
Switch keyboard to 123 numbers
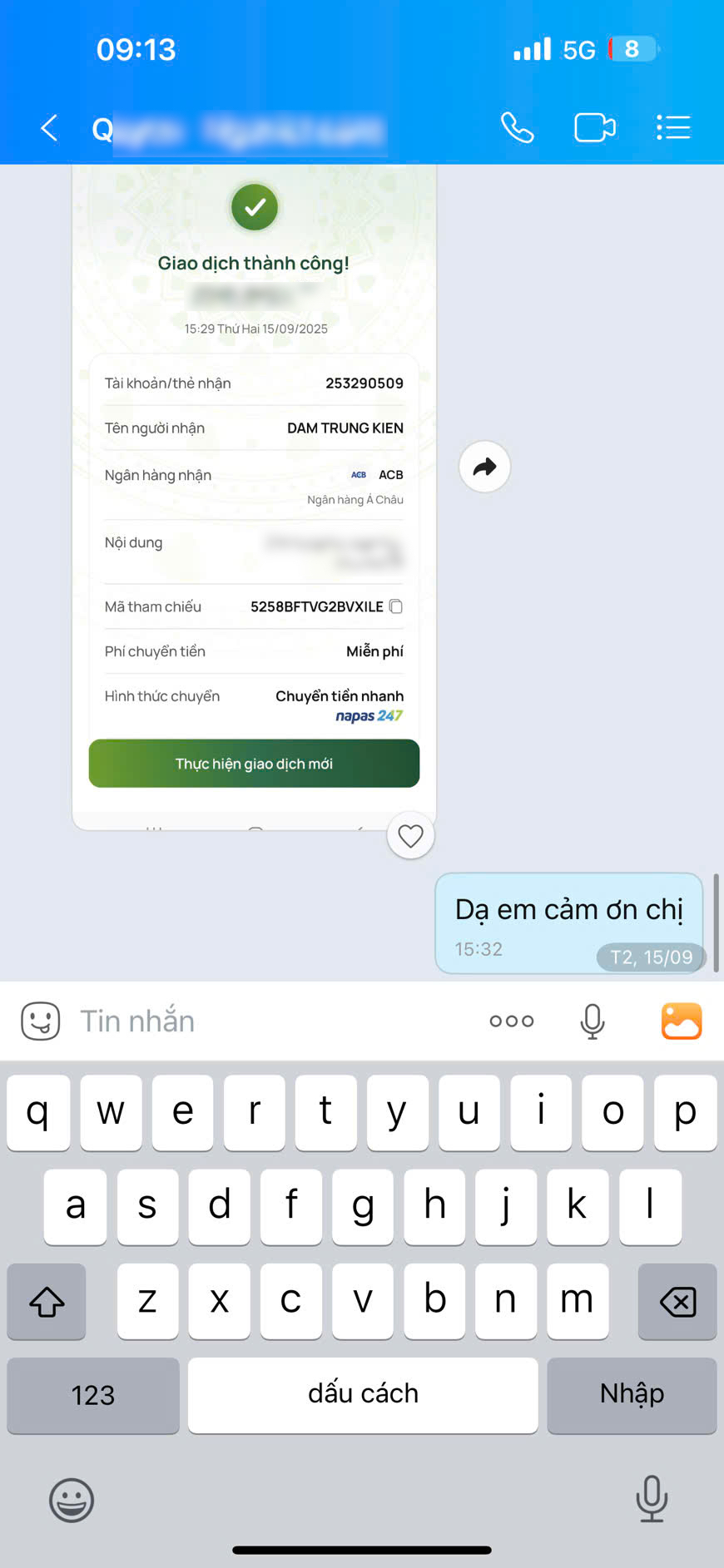click(93, 1395)
